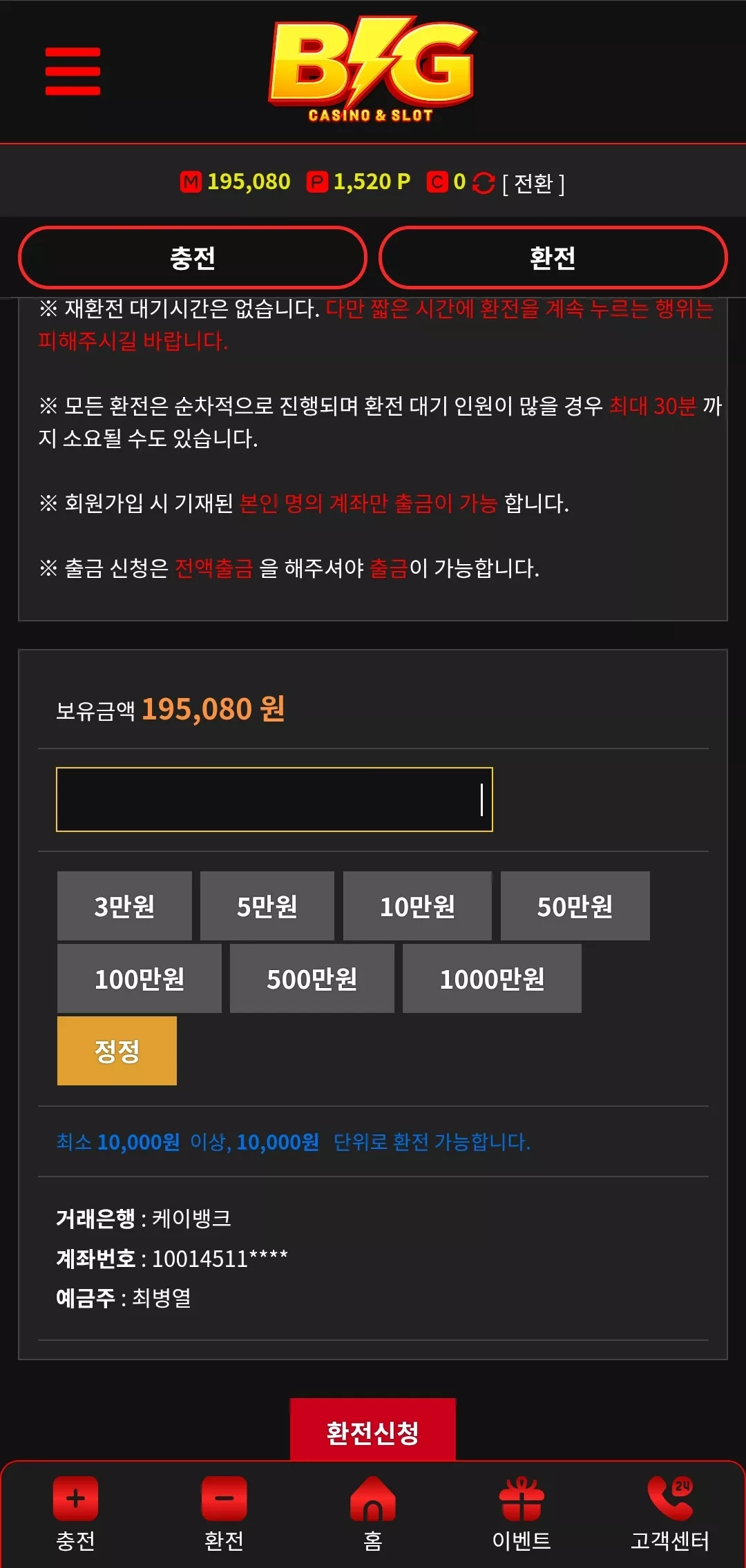Choose the 10만원 amount button
Screen dimensions: 746x1568
click(x=417, y=906)
